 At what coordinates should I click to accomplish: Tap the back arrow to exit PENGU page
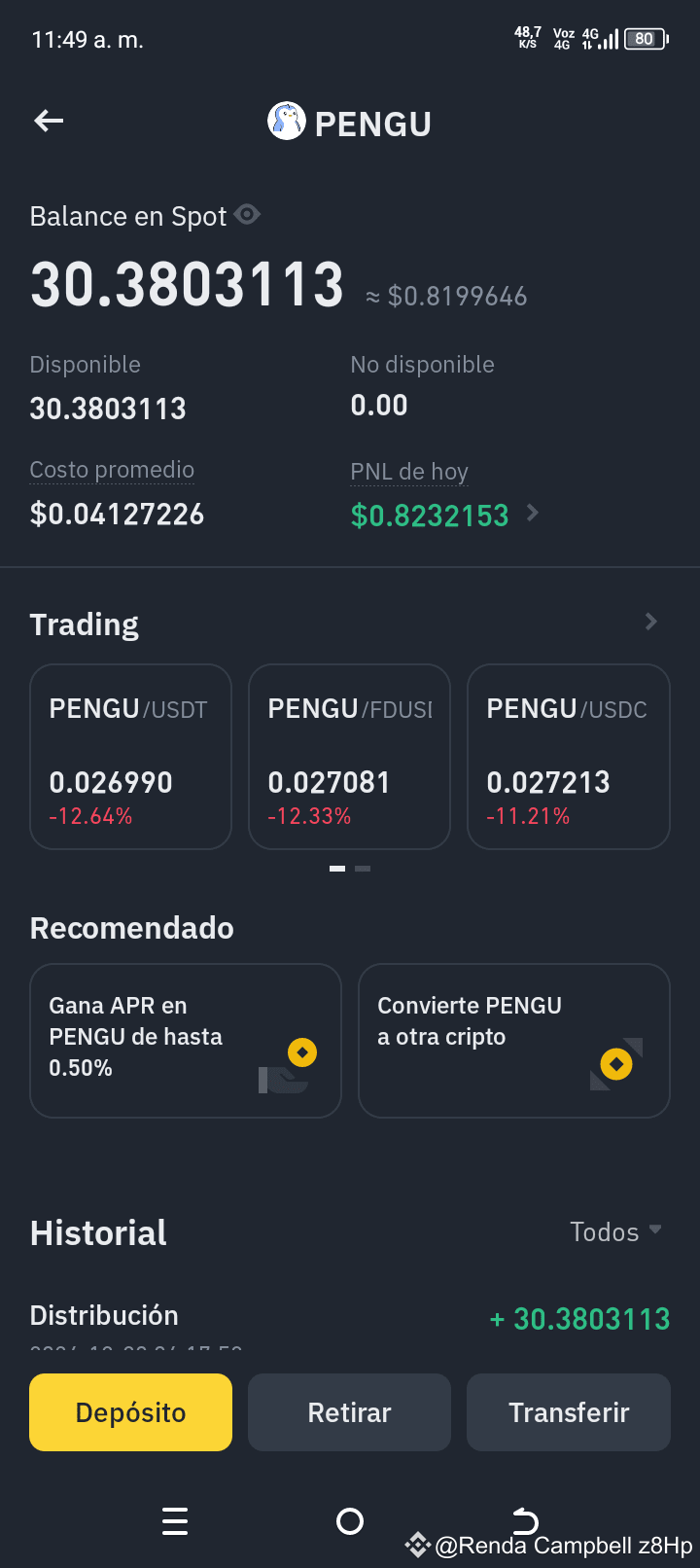tap(48, 121)
